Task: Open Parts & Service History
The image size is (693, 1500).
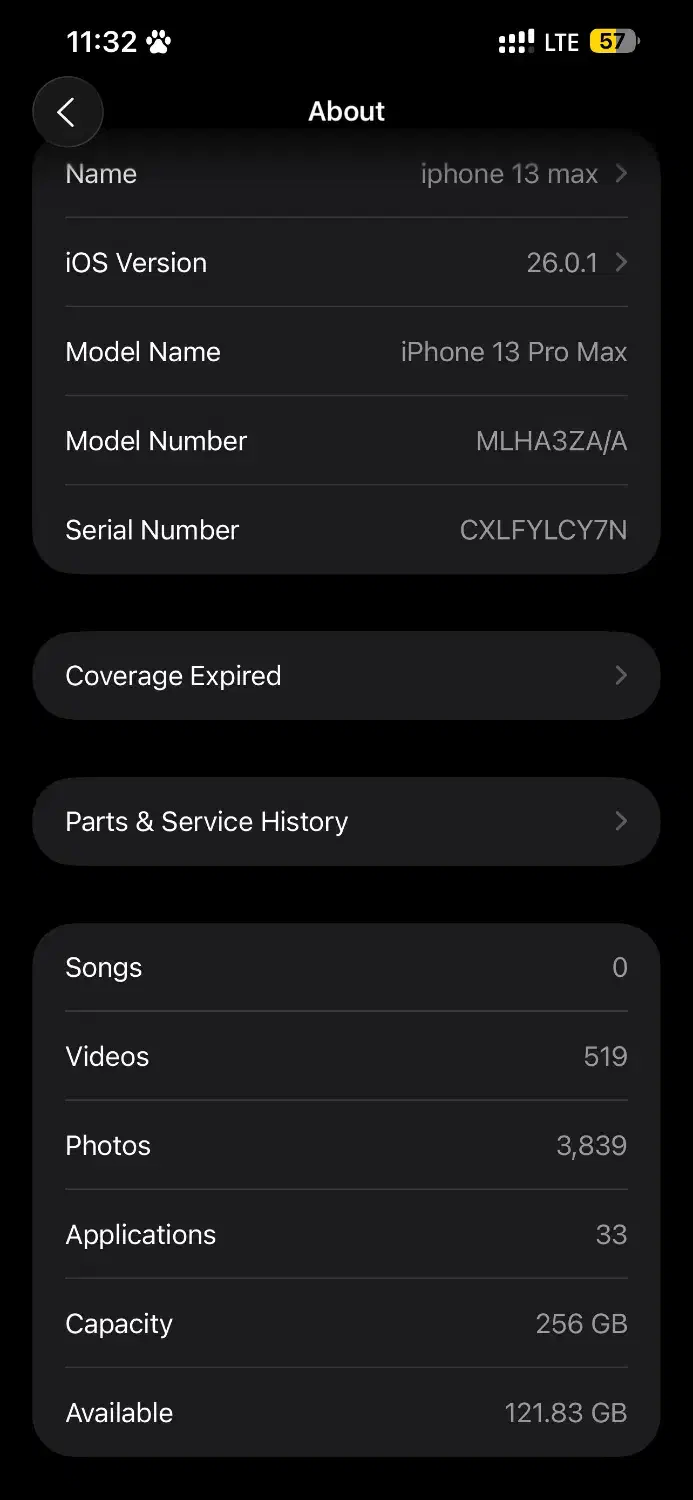Action: [x=346, y=822]
